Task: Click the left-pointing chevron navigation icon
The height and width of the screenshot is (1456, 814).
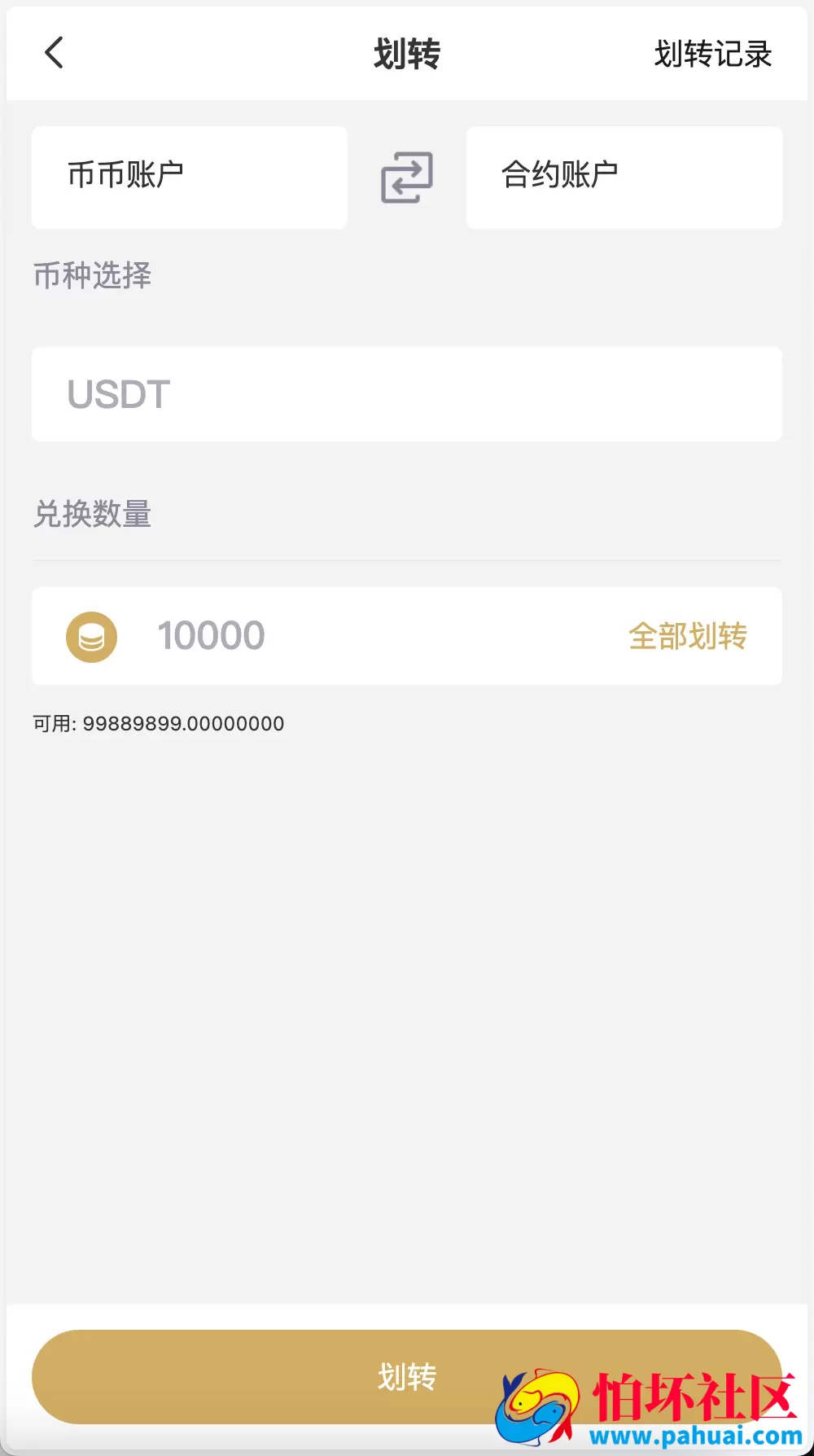Action: (x=54, y=53)
